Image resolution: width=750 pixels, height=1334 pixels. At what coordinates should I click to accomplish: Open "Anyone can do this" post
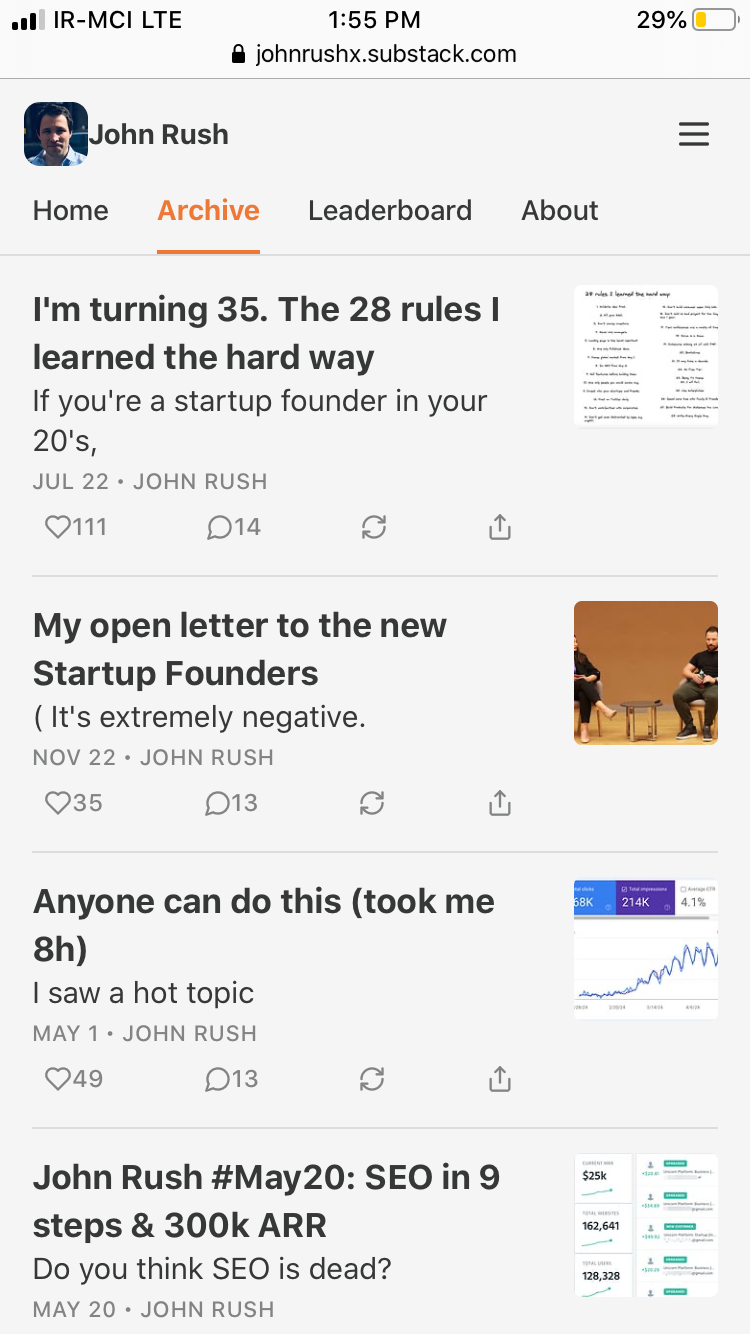point(264,925)
